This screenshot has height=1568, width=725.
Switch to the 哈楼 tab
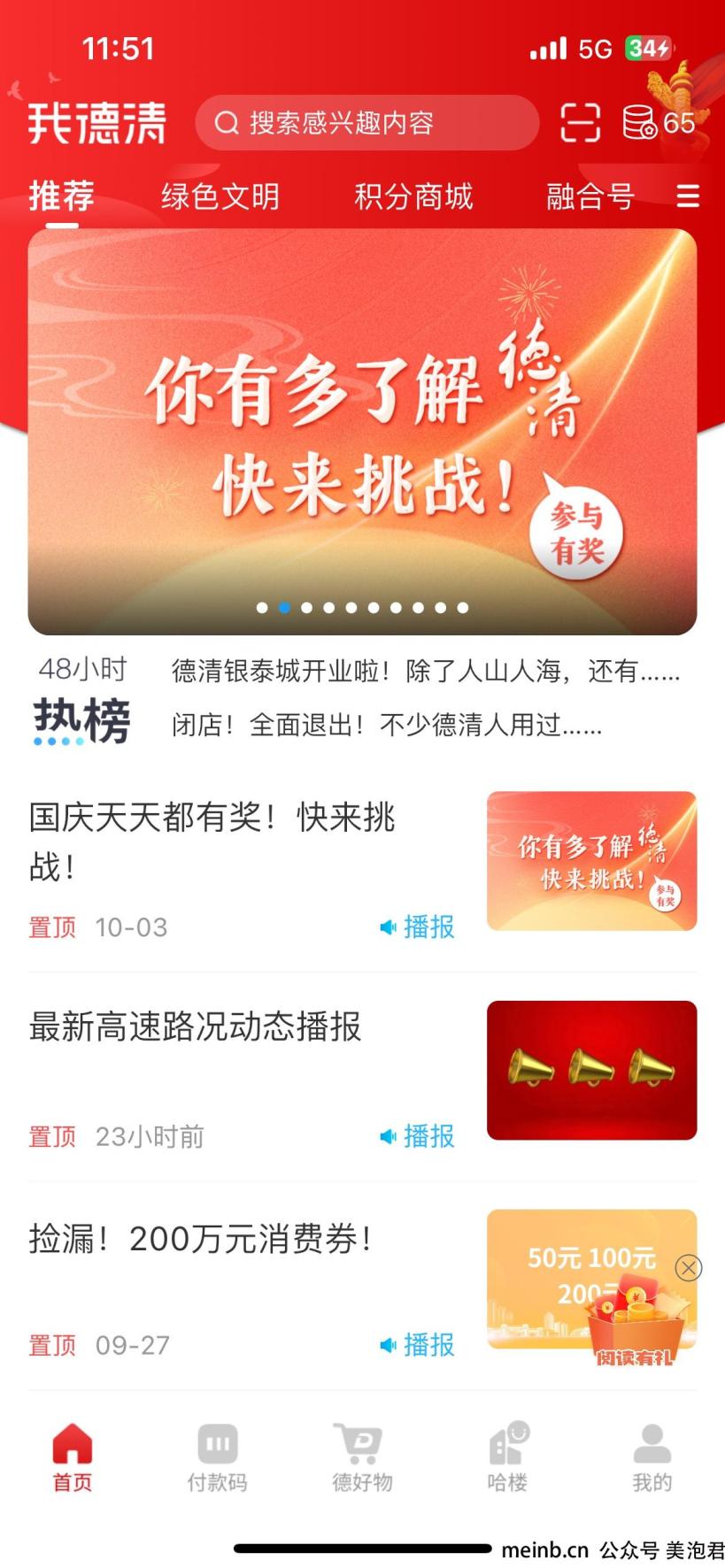click(x=507, y=1457)
